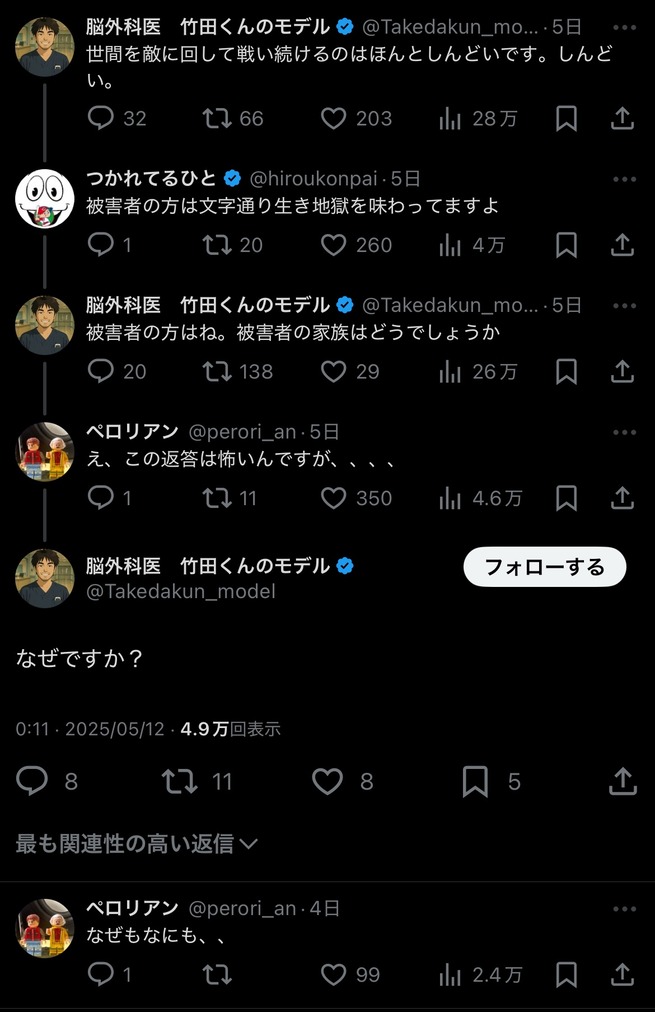Like the main post なぜですか？
The height and width of the screenshot is (1012, 655).
(328, 781)
